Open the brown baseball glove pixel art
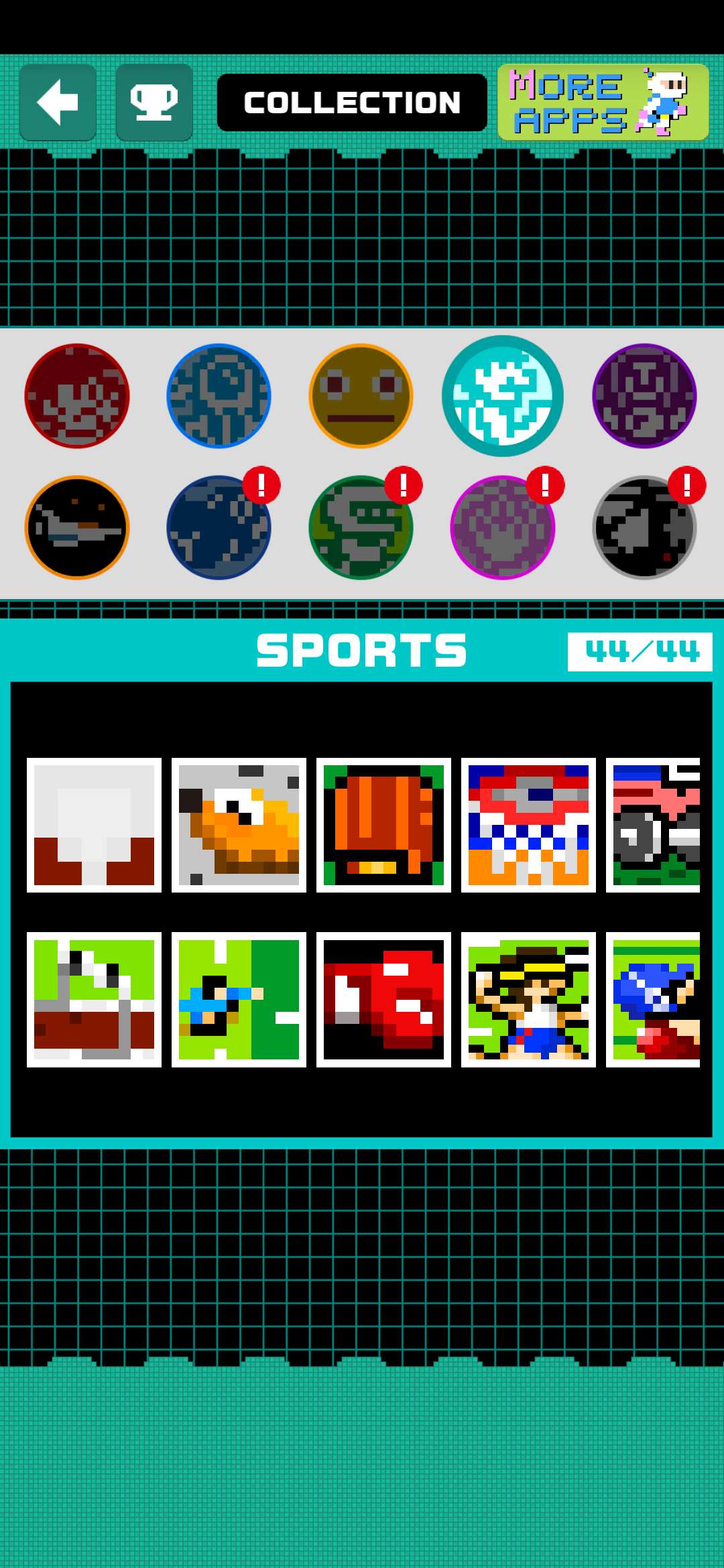 383,825
